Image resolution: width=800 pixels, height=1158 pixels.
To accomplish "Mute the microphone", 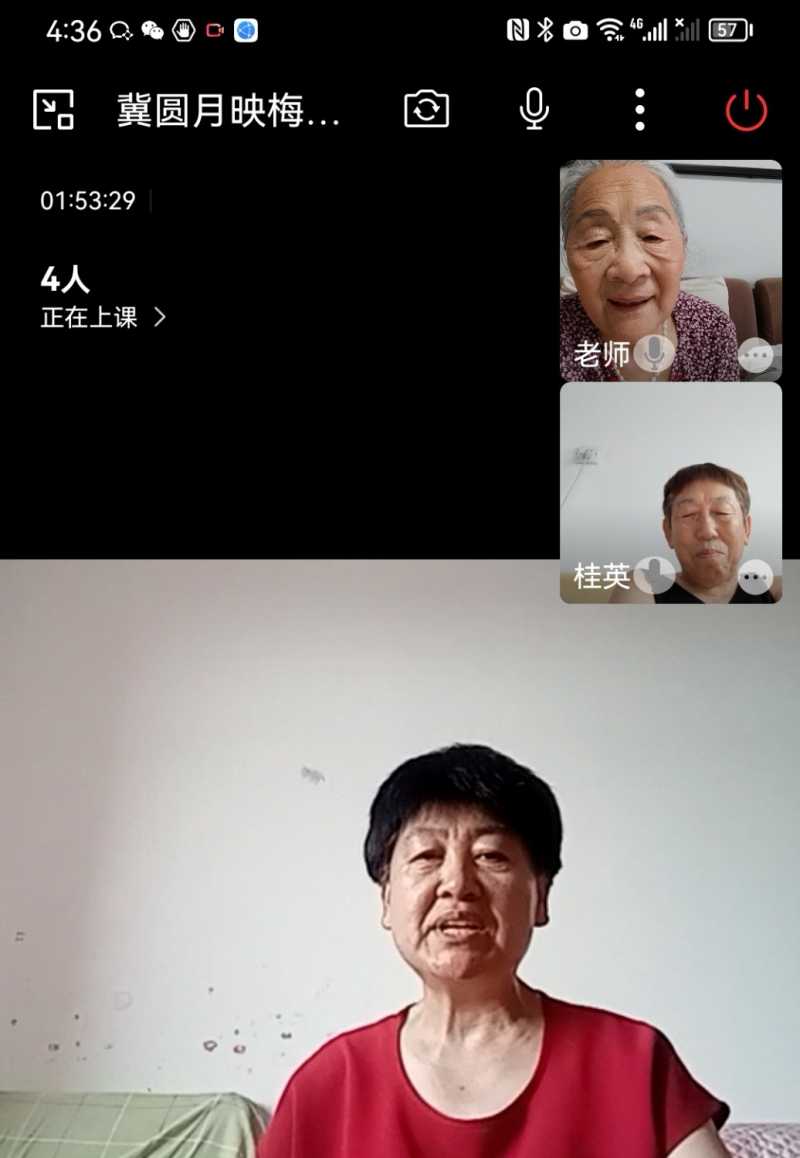I will (534, 109).
